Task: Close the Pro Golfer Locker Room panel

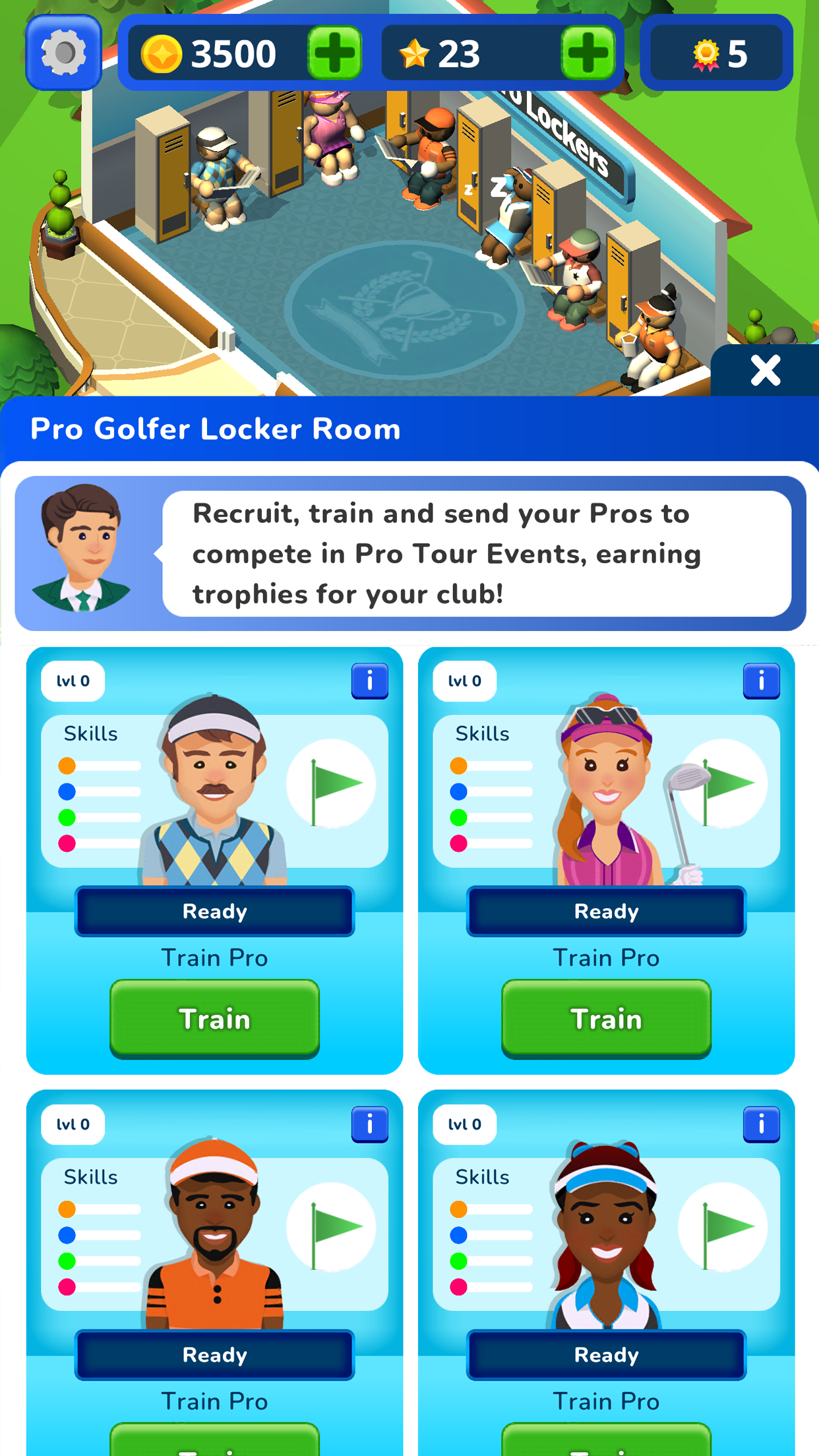Action: tap(765, 371)
